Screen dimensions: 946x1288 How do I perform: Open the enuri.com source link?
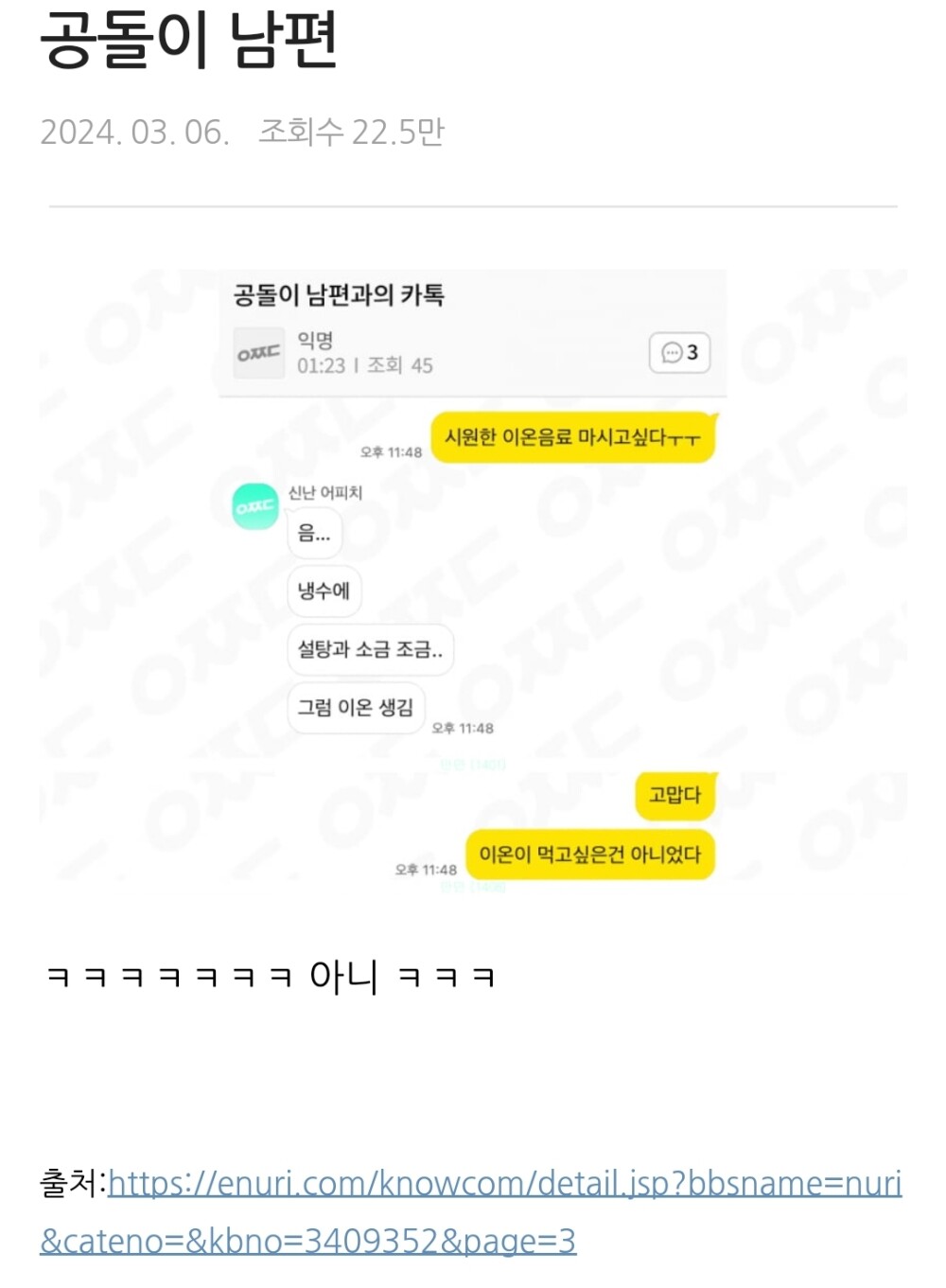(503, 1184)
